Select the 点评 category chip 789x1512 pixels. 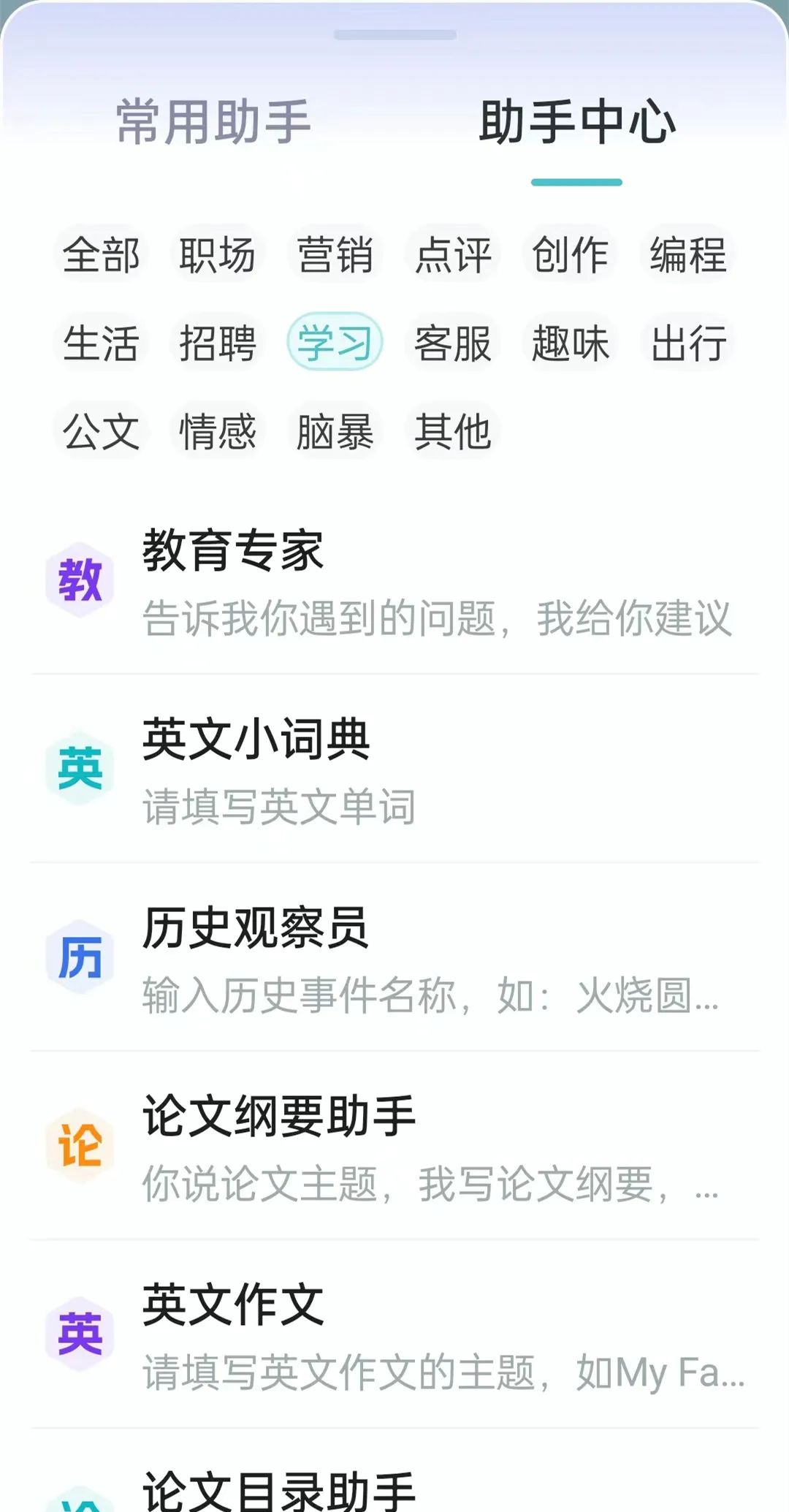[453, 255]
